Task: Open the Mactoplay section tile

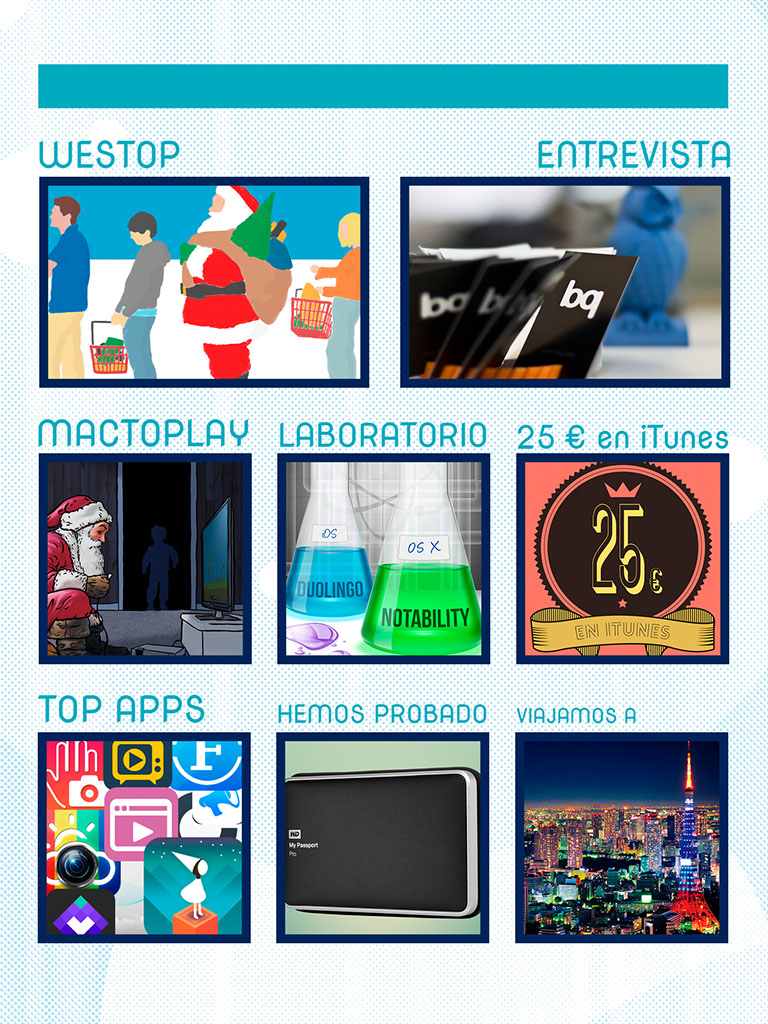Action: pyautogui.click(x=145, y=558)
